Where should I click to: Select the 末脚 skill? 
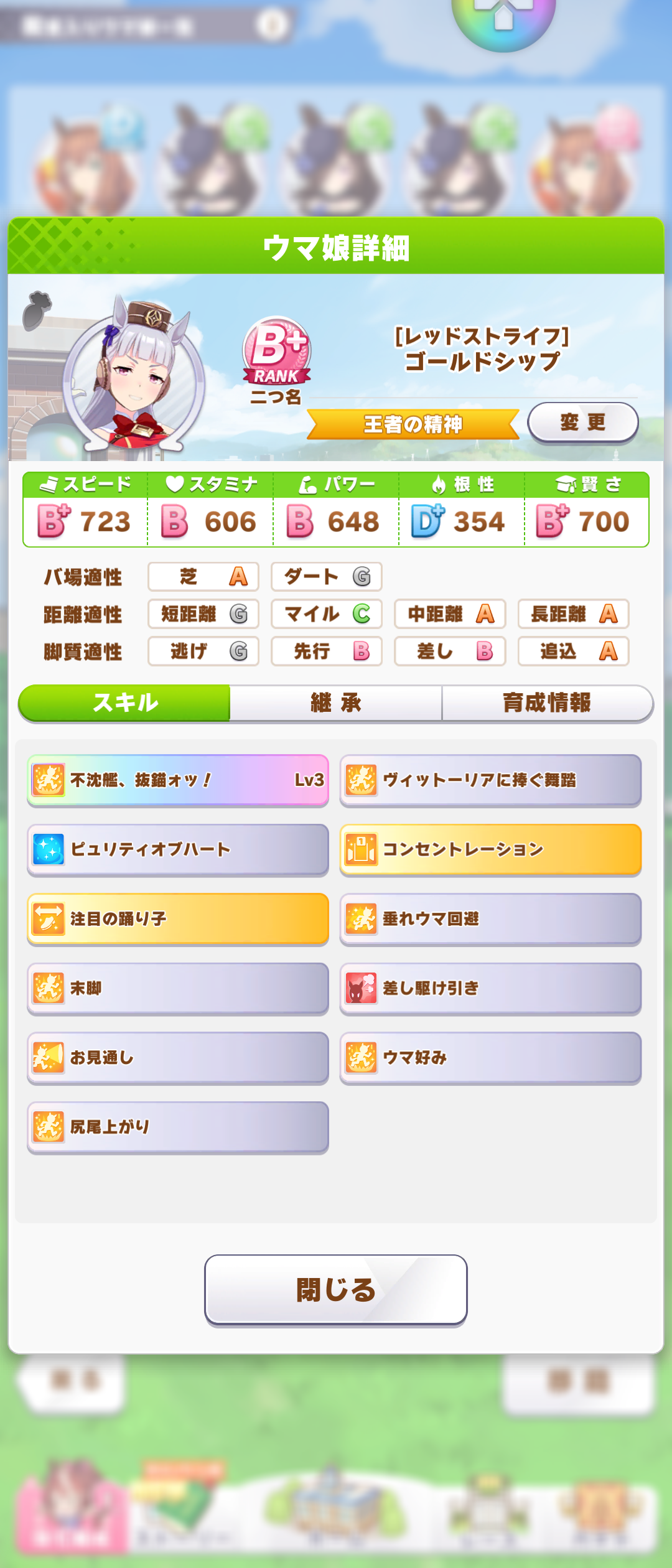pyautogui.click(x=178, y=988)
